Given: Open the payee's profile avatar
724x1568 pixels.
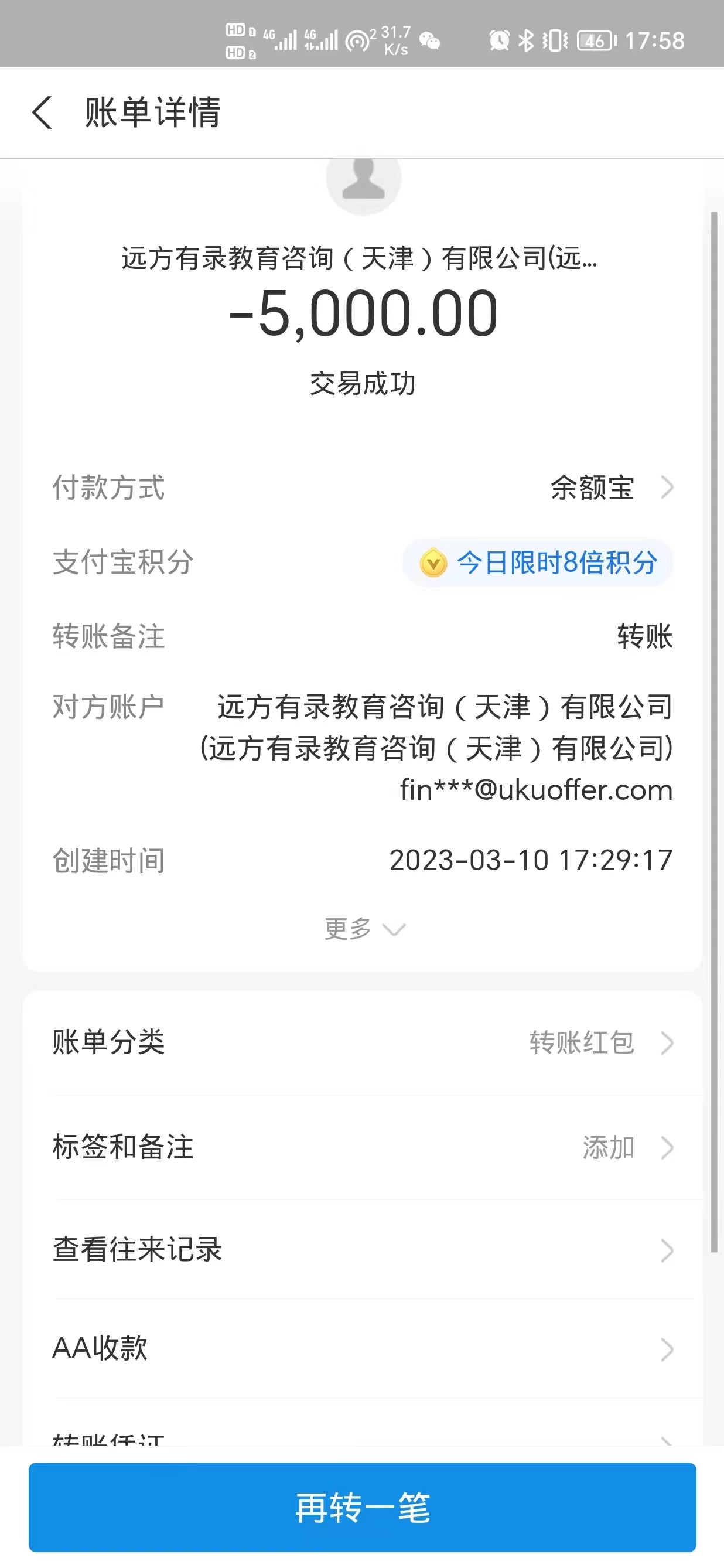Looking at the screenshot, I should point(363,180).
